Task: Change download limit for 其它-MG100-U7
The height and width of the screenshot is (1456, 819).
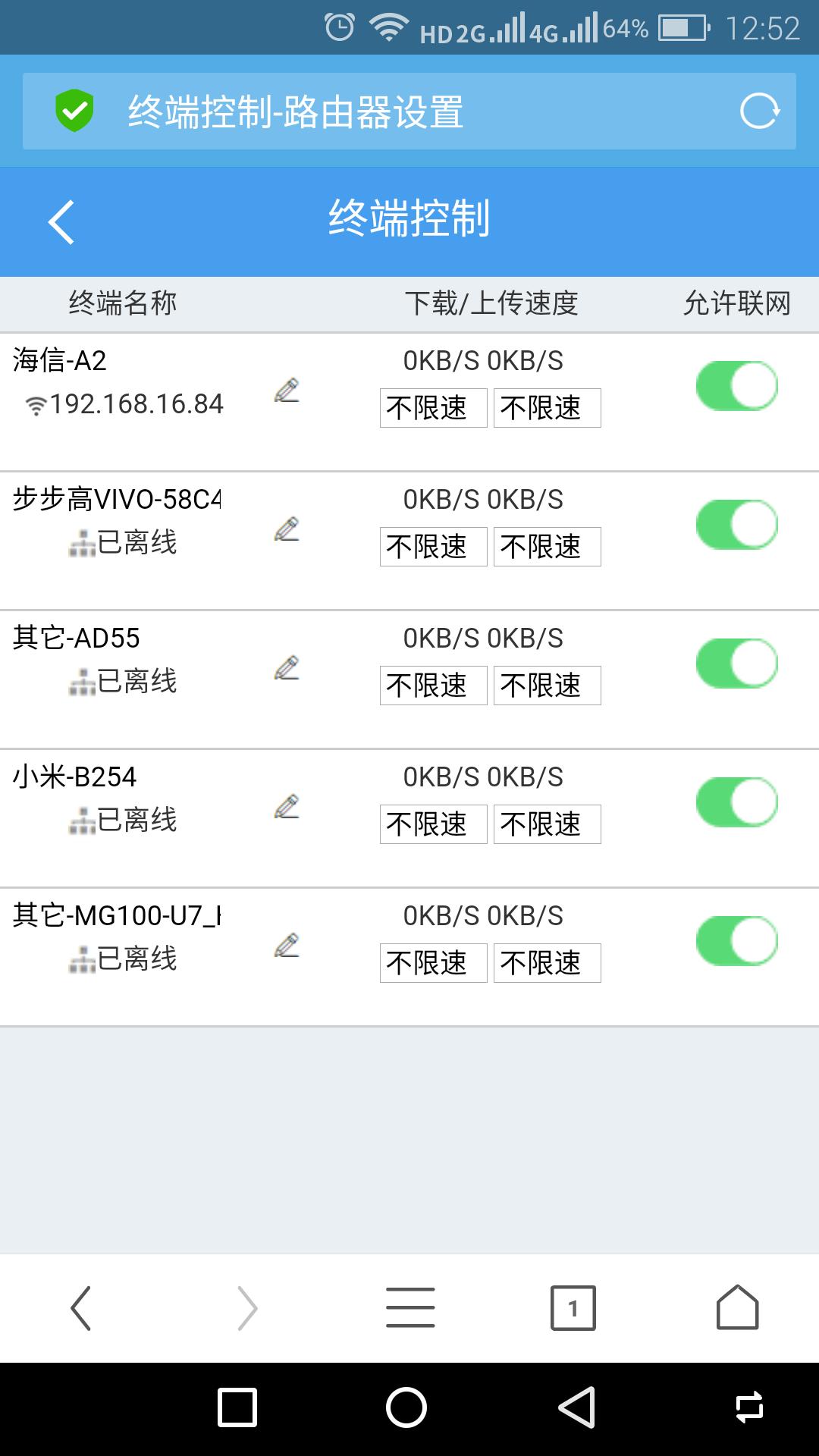Action: tap(433, 963)
